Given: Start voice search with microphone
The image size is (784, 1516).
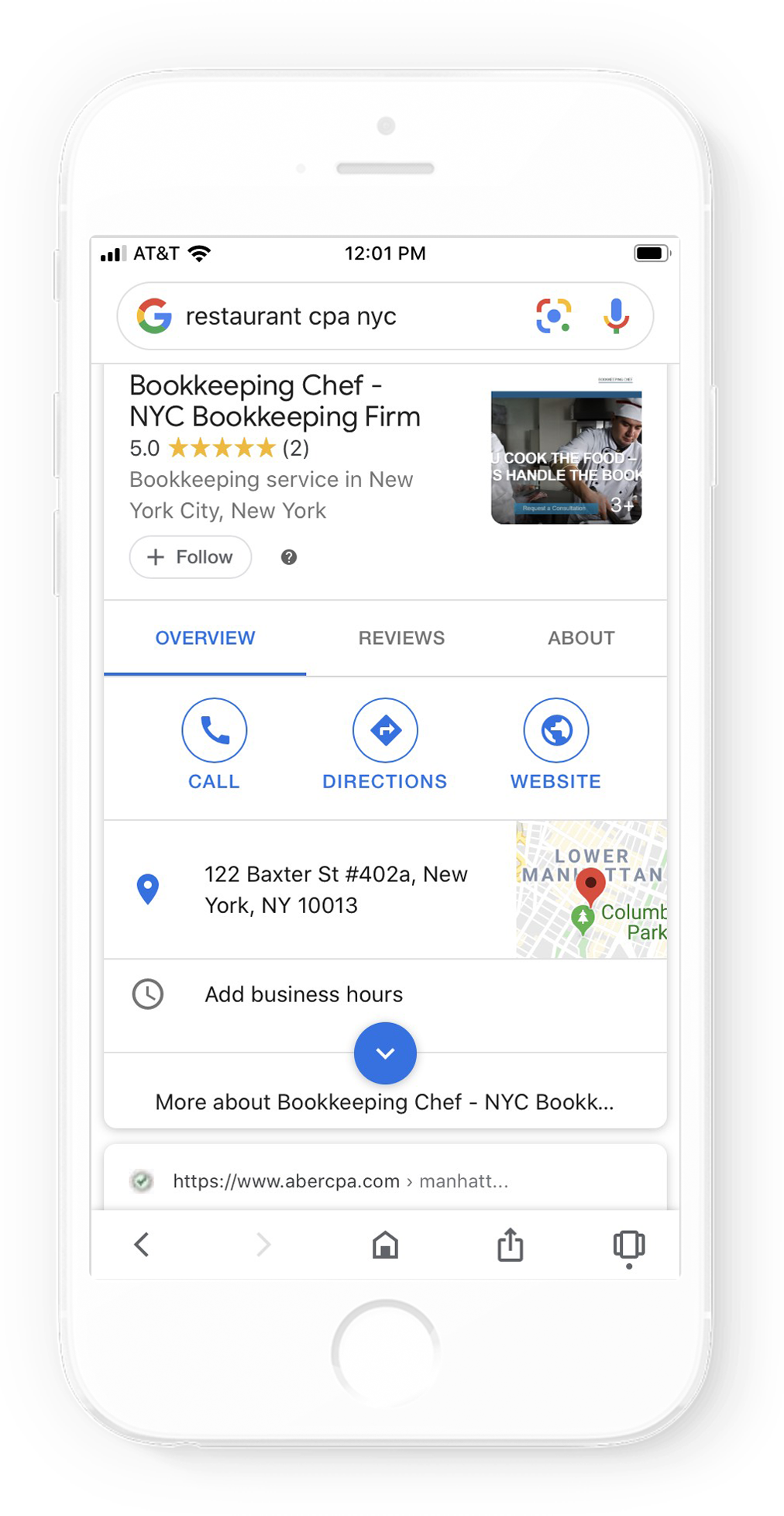Looking at the screenshot, I should coord(617,316).
